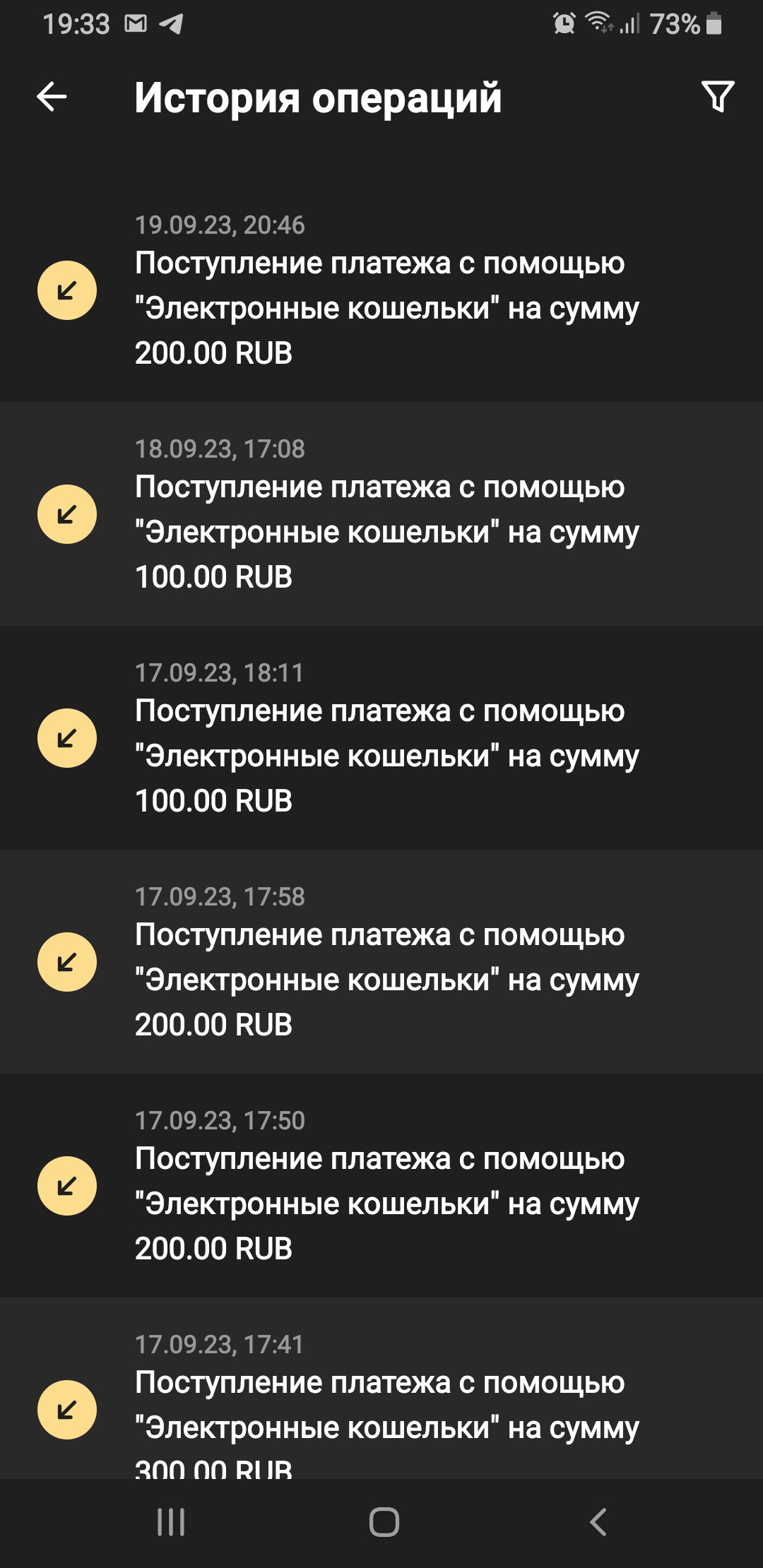Open the 18.09.23, 17:08 payment entry

pos(381,514)
